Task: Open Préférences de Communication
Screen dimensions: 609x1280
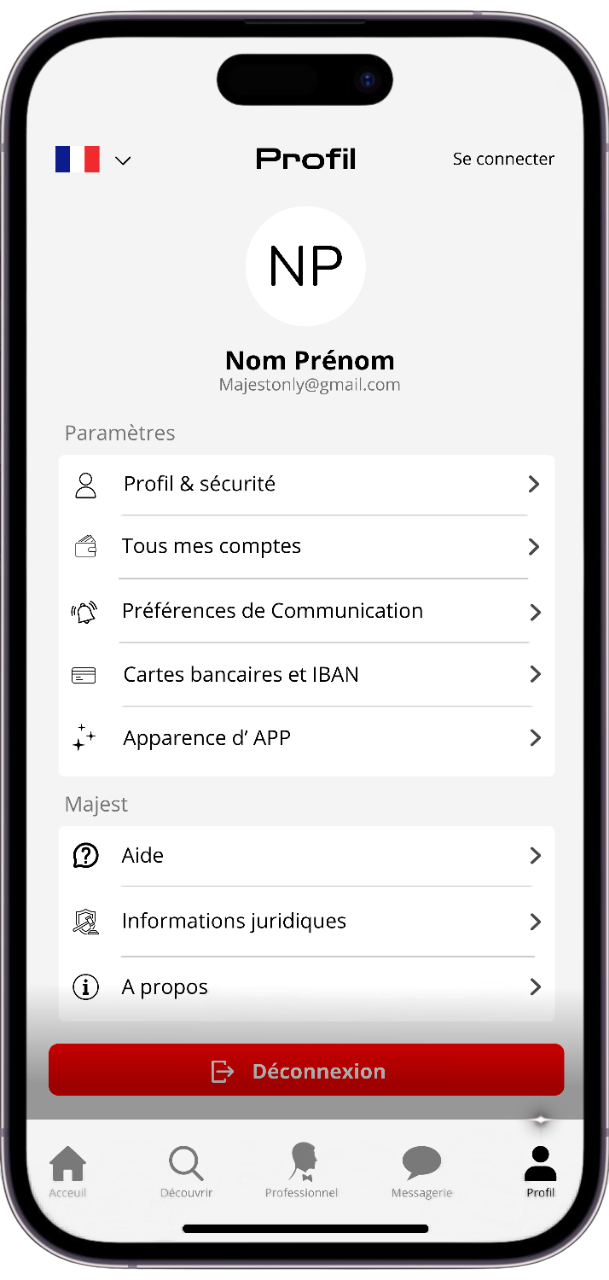Action: [x=305, y=611]
